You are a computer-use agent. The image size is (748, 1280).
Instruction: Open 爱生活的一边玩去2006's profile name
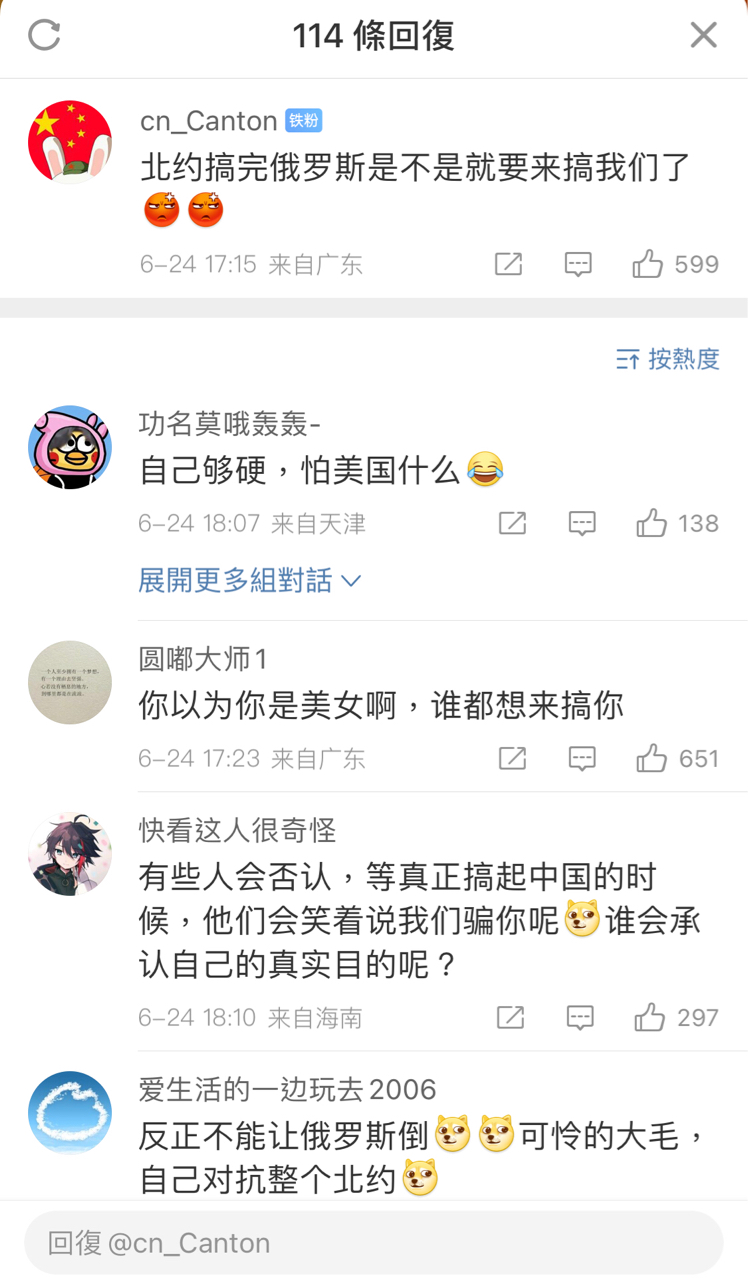click(x=288, y=1089)
